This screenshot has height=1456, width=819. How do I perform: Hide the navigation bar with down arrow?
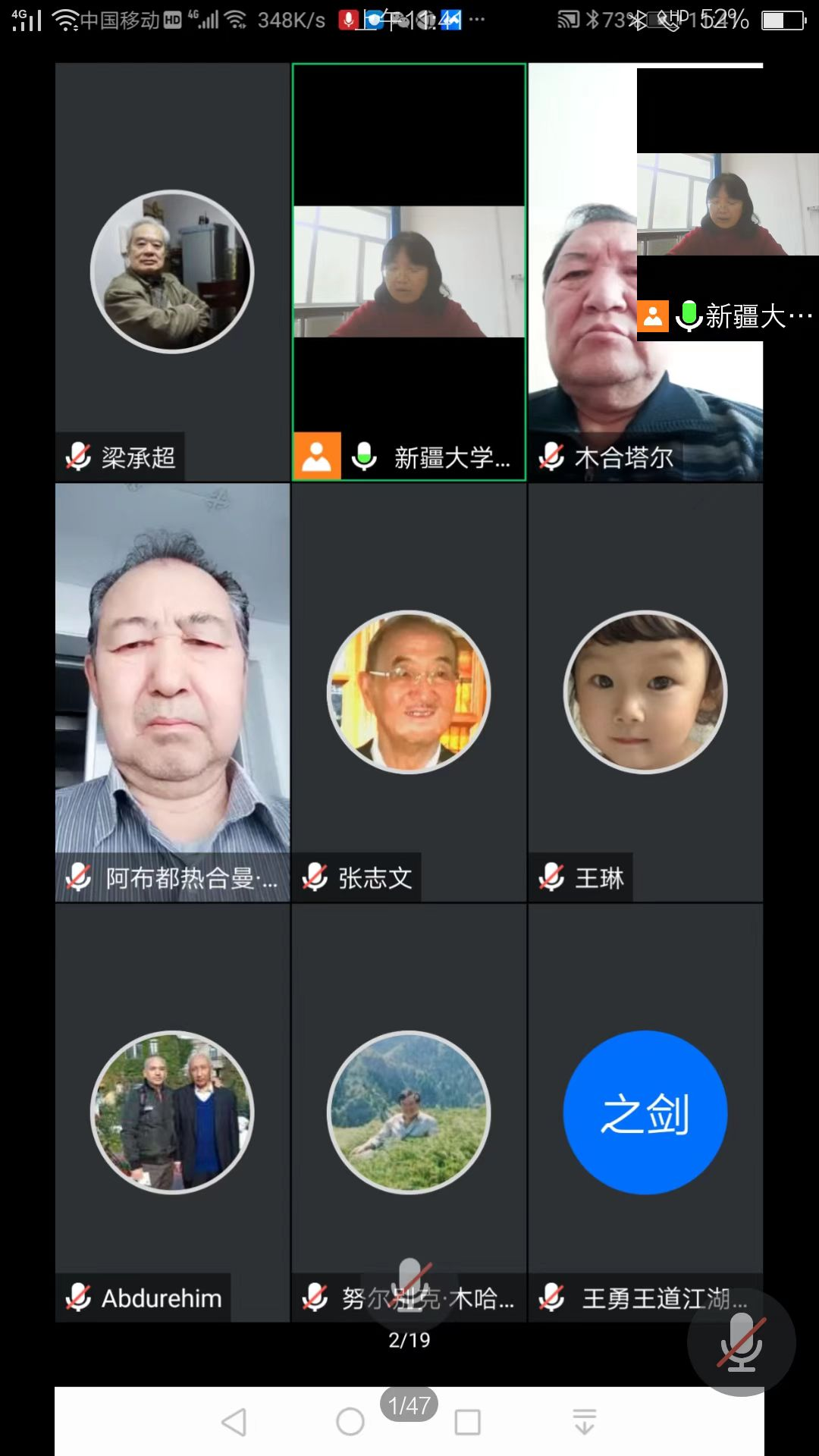(x=584, y=1422)
